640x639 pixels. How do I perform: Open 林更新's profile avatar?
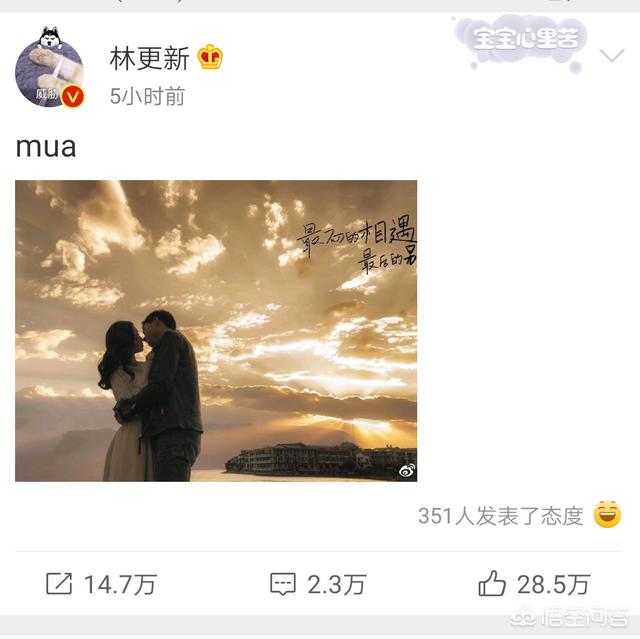coord(49,72)
